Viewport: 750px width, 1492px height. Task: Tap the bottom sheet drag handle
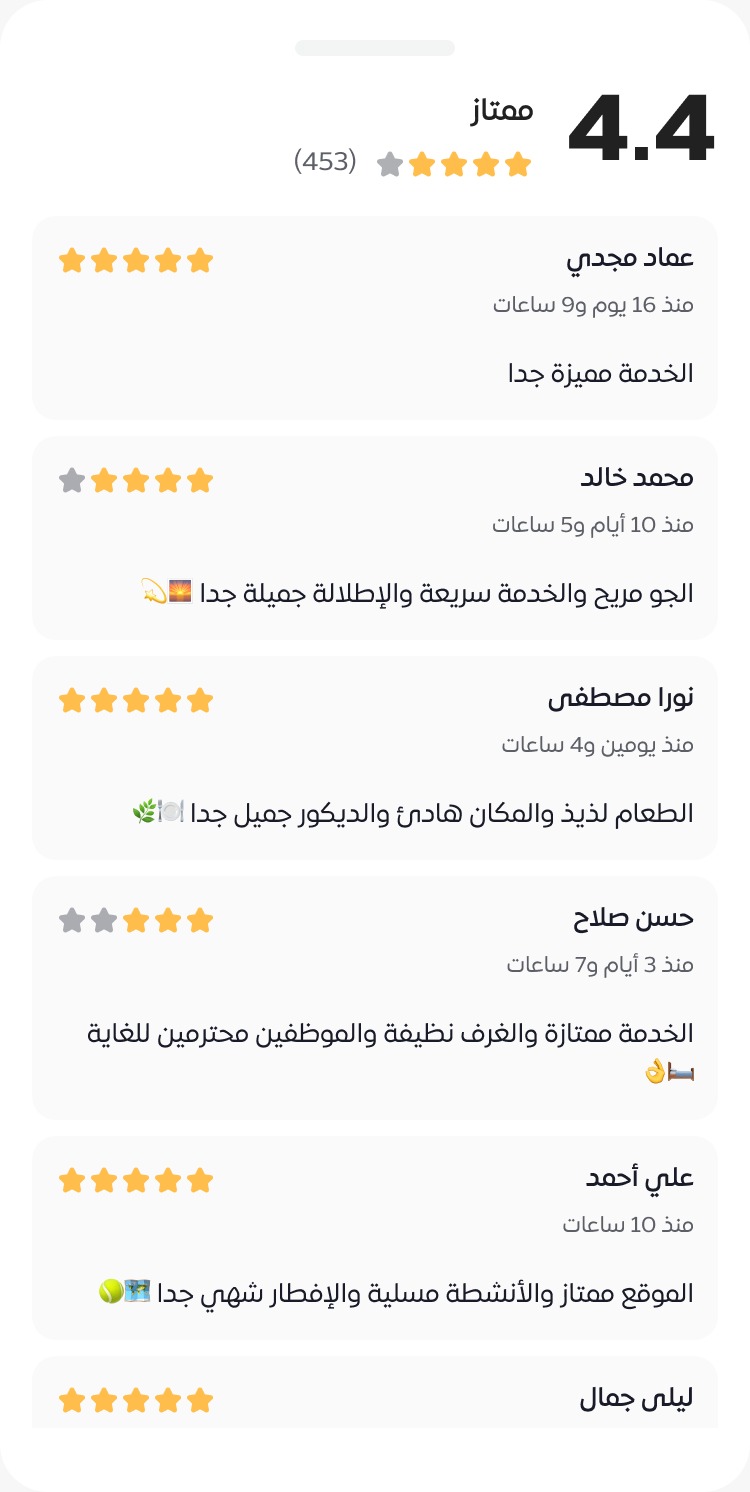374,48
